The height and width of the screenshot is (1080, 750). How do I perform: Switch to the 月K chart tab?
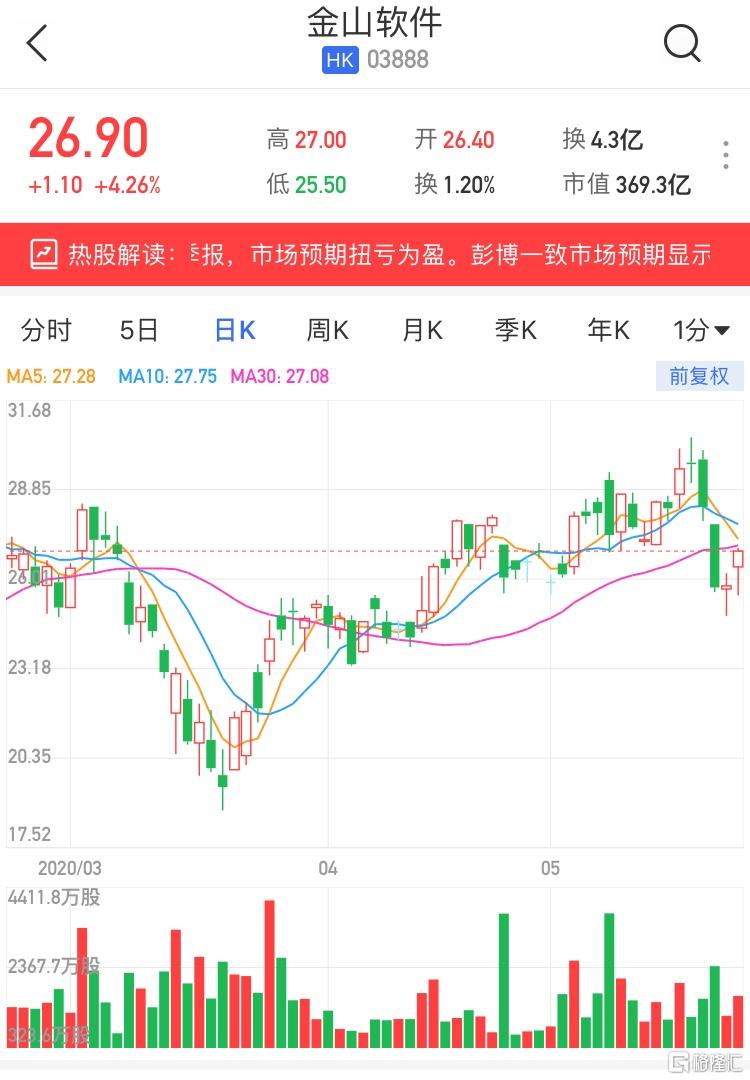[x=422, y=330]
